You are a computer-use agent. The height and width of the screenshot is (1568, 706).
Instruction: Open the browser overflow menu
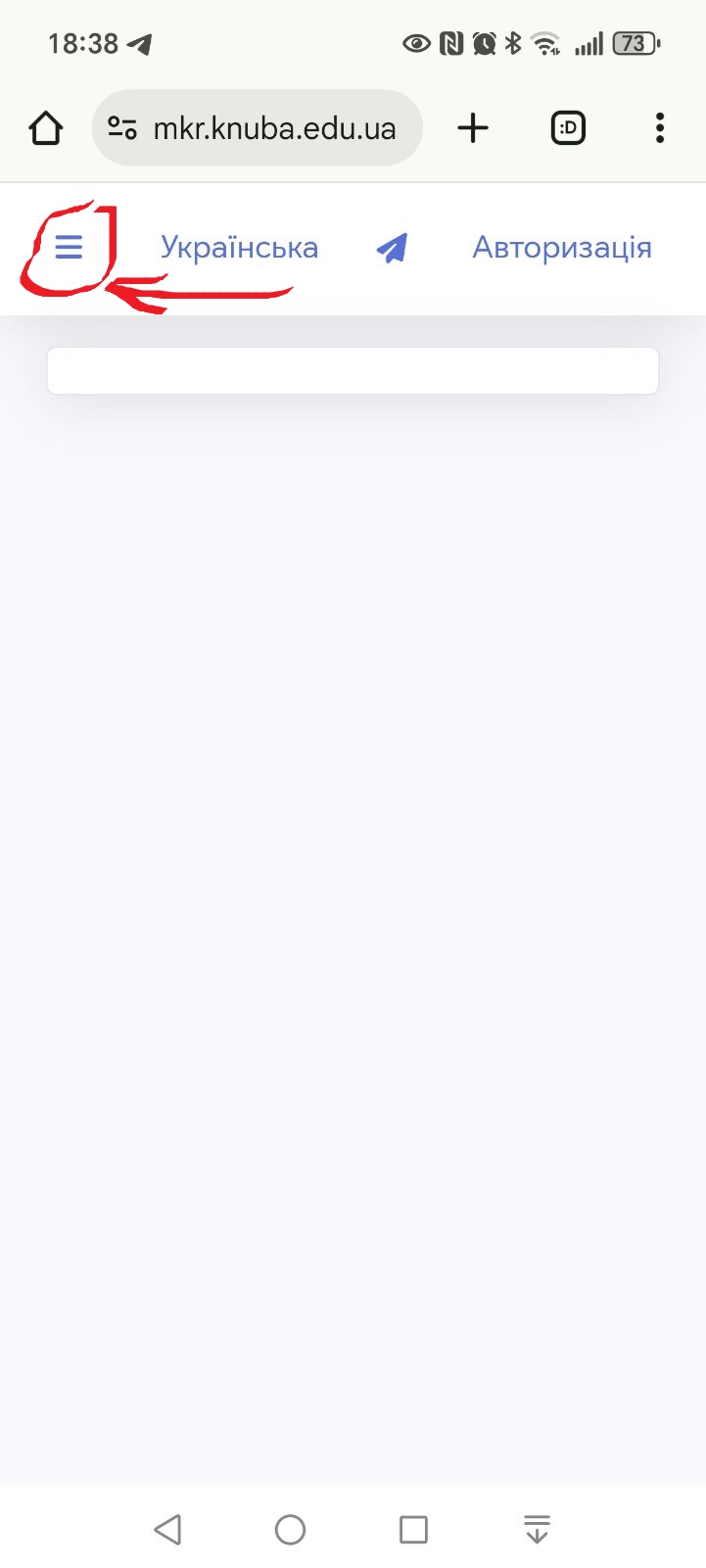coord(660,128)
